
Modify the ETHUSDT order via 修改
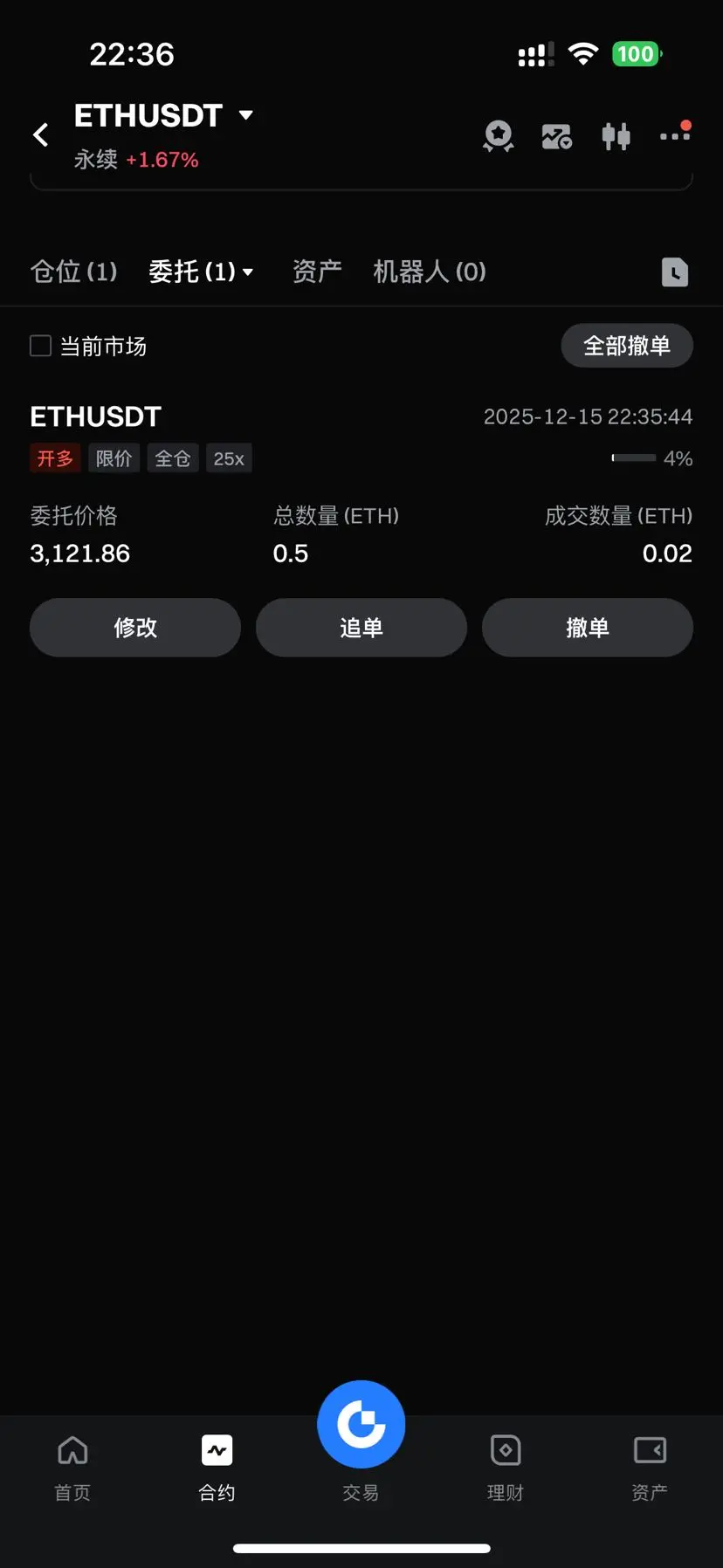(x=135, y=628)
